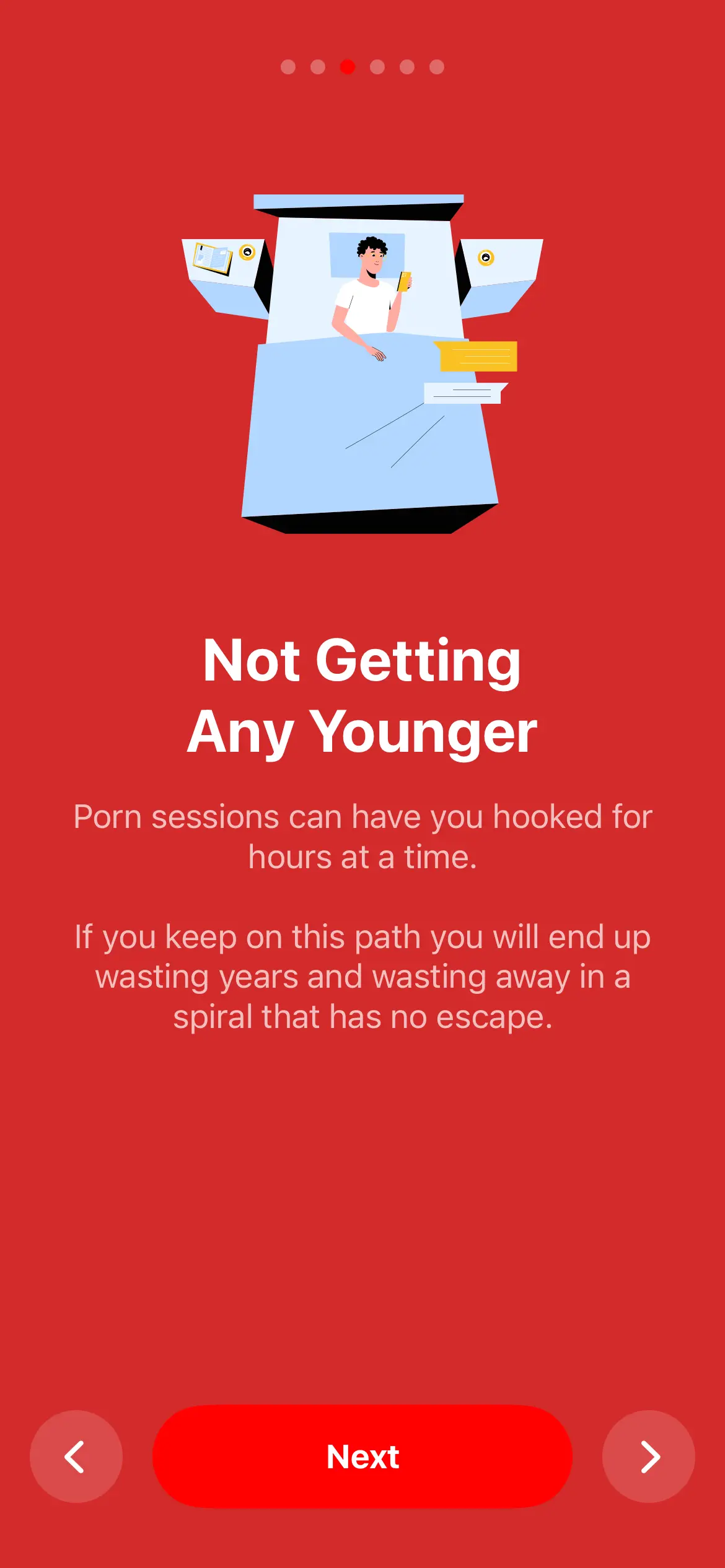Advance with the right arrow

click(648, 1457)
